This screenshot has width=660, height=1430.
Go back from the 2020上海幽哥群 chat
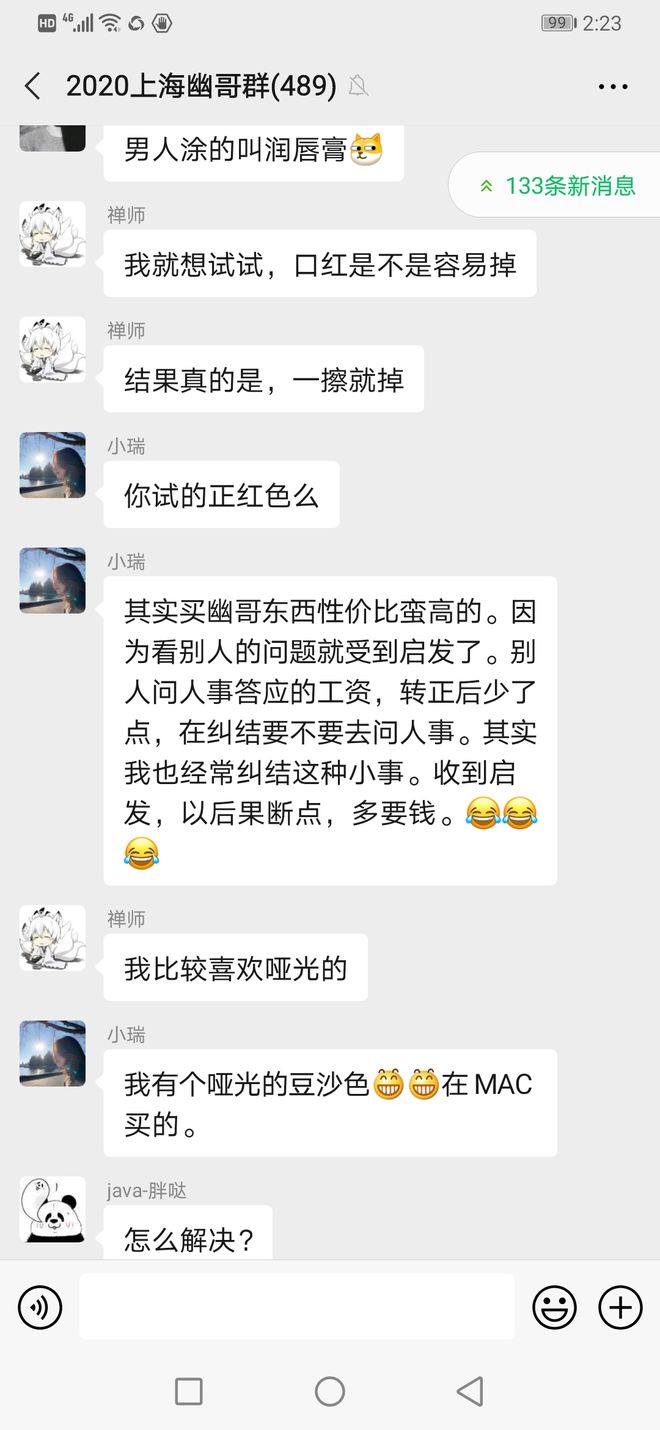click(33, 86)
